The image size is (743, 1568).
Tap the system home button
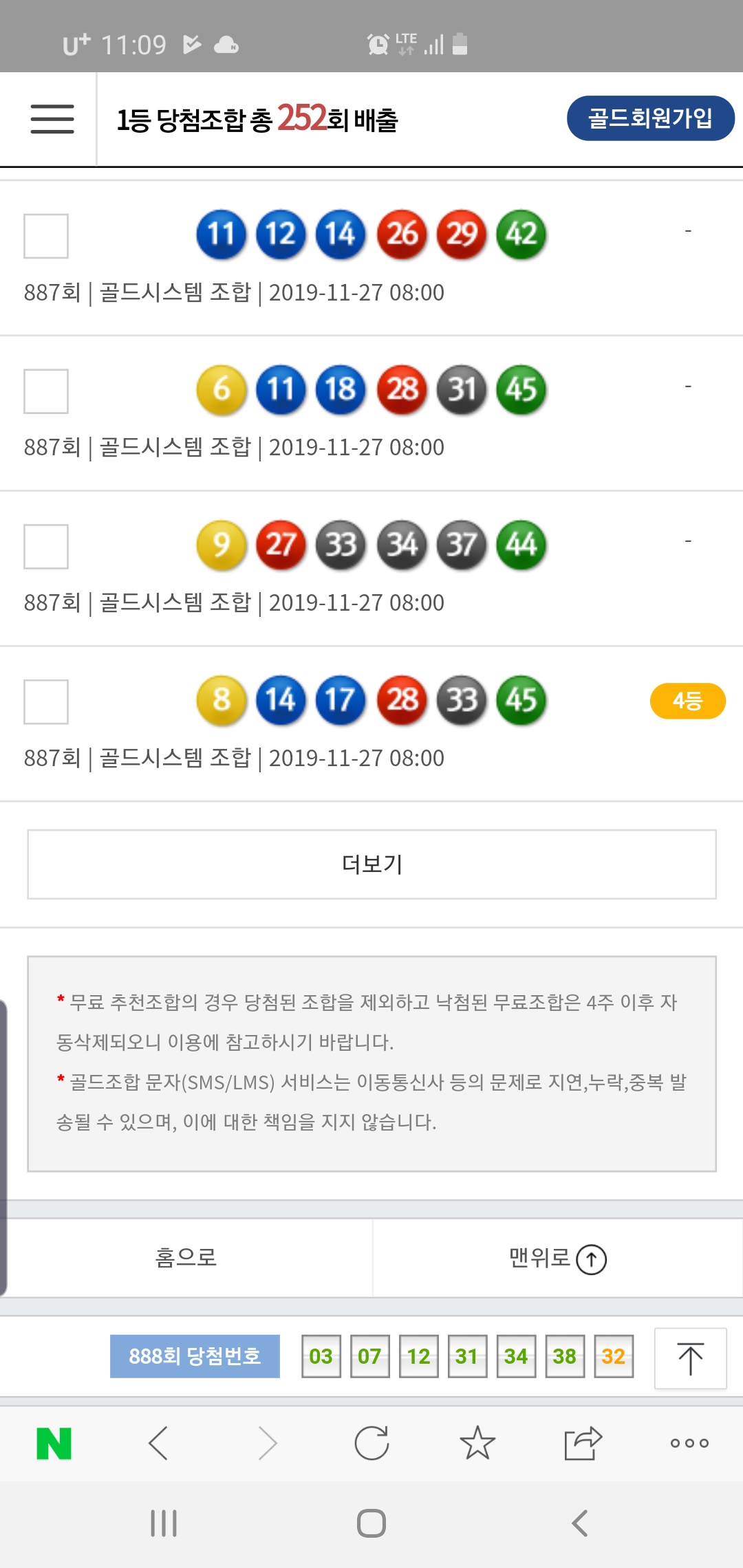click(371, 1523)
